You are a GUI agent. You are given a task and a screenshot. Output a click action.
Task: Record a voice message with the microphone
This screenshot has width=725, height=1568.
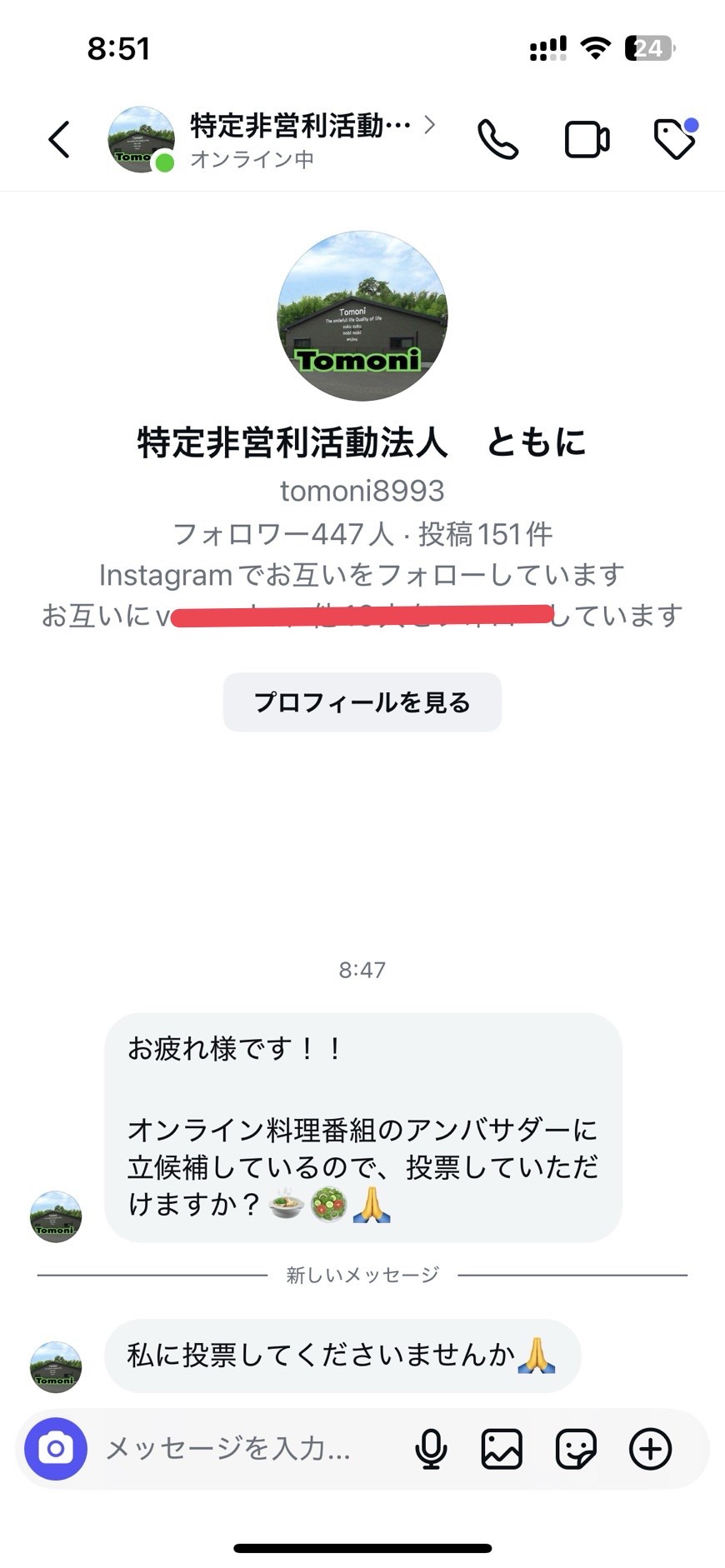[431, 1449]
